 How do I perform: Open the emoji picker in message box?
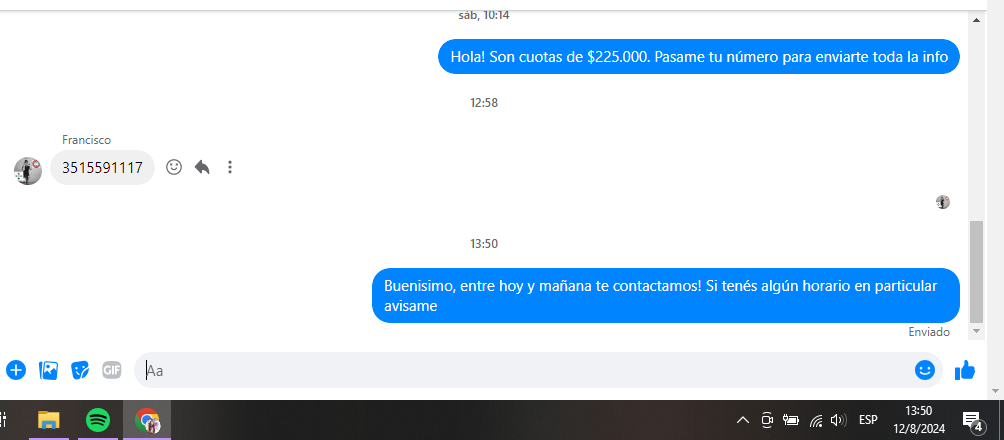point(925,370)
